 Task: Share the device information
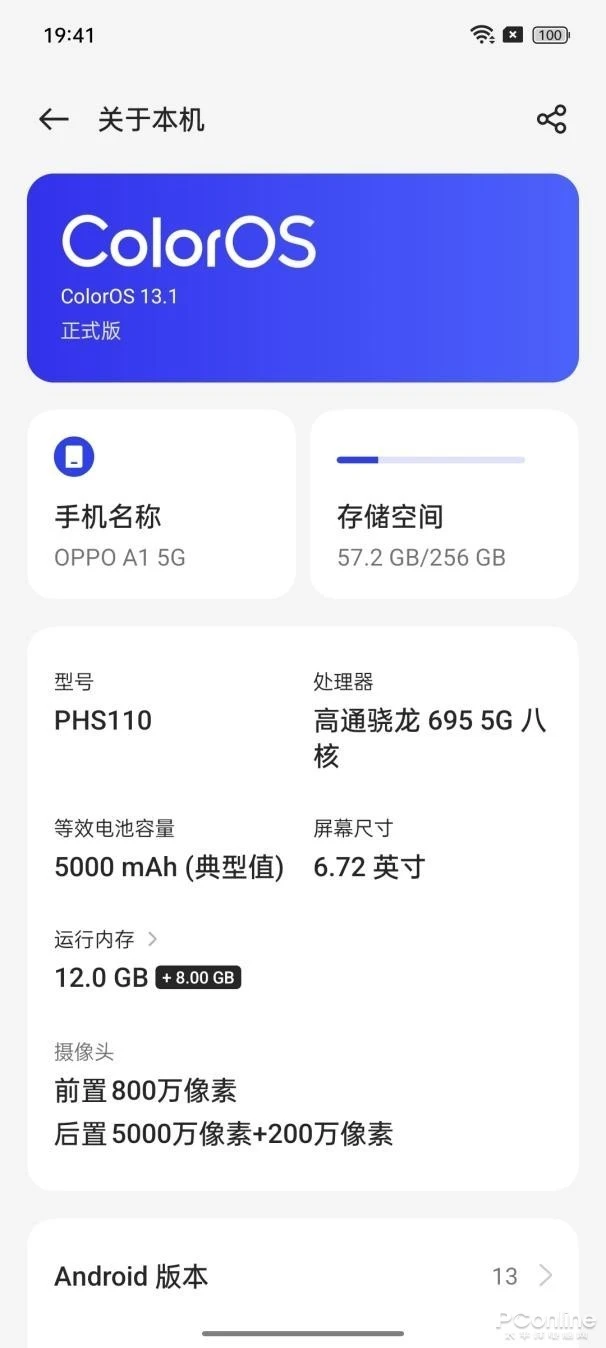click(551, 119)
